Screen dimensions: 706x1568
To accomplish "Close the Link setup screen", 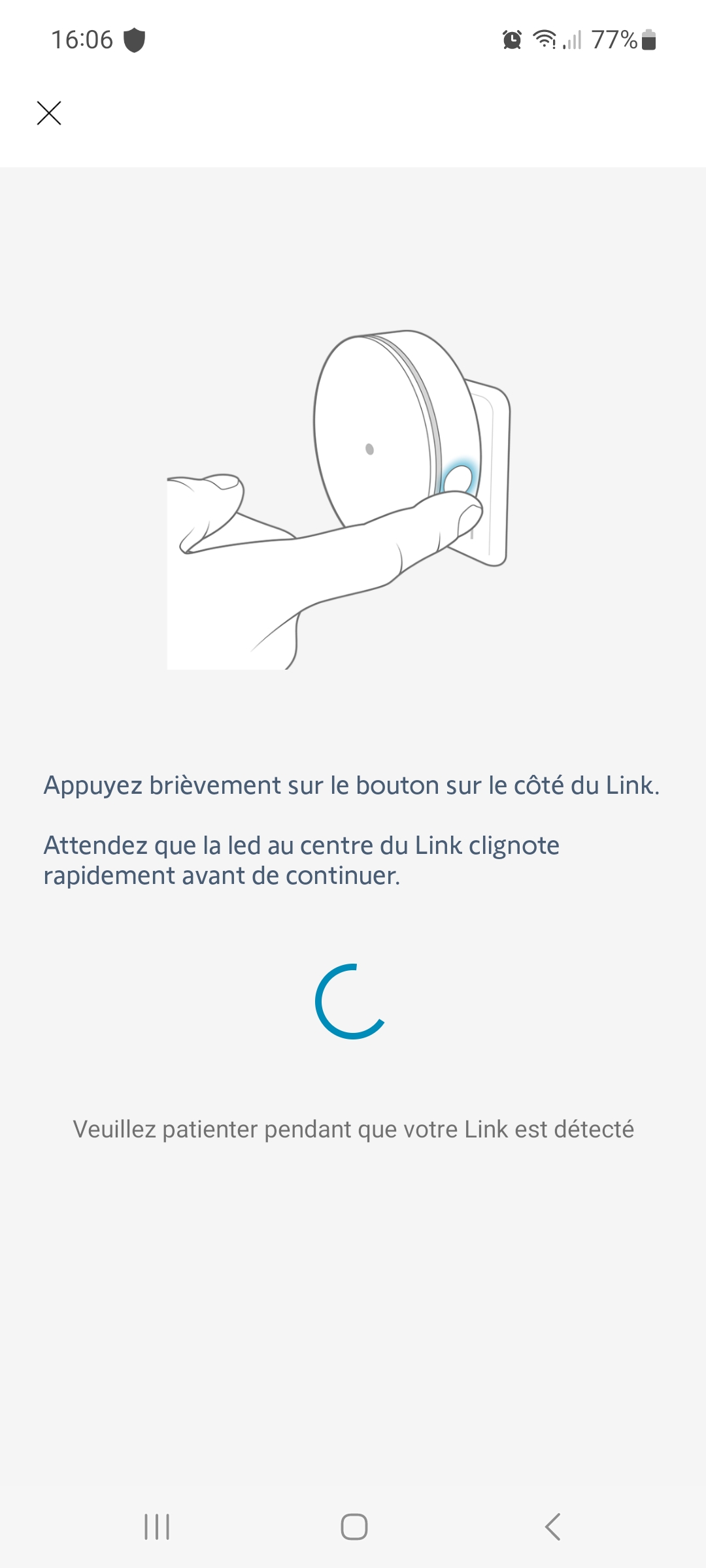I will coord(49,113).
